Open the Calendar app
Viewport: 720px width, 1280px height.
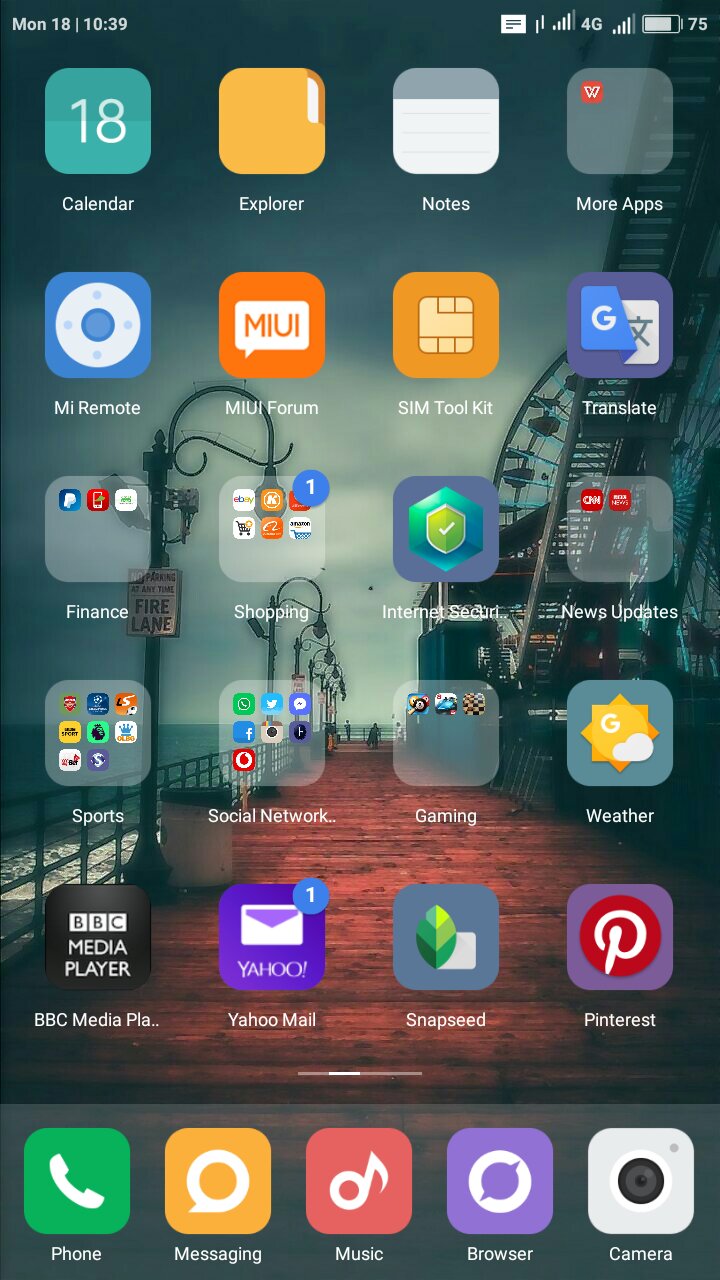pos(98,121)
